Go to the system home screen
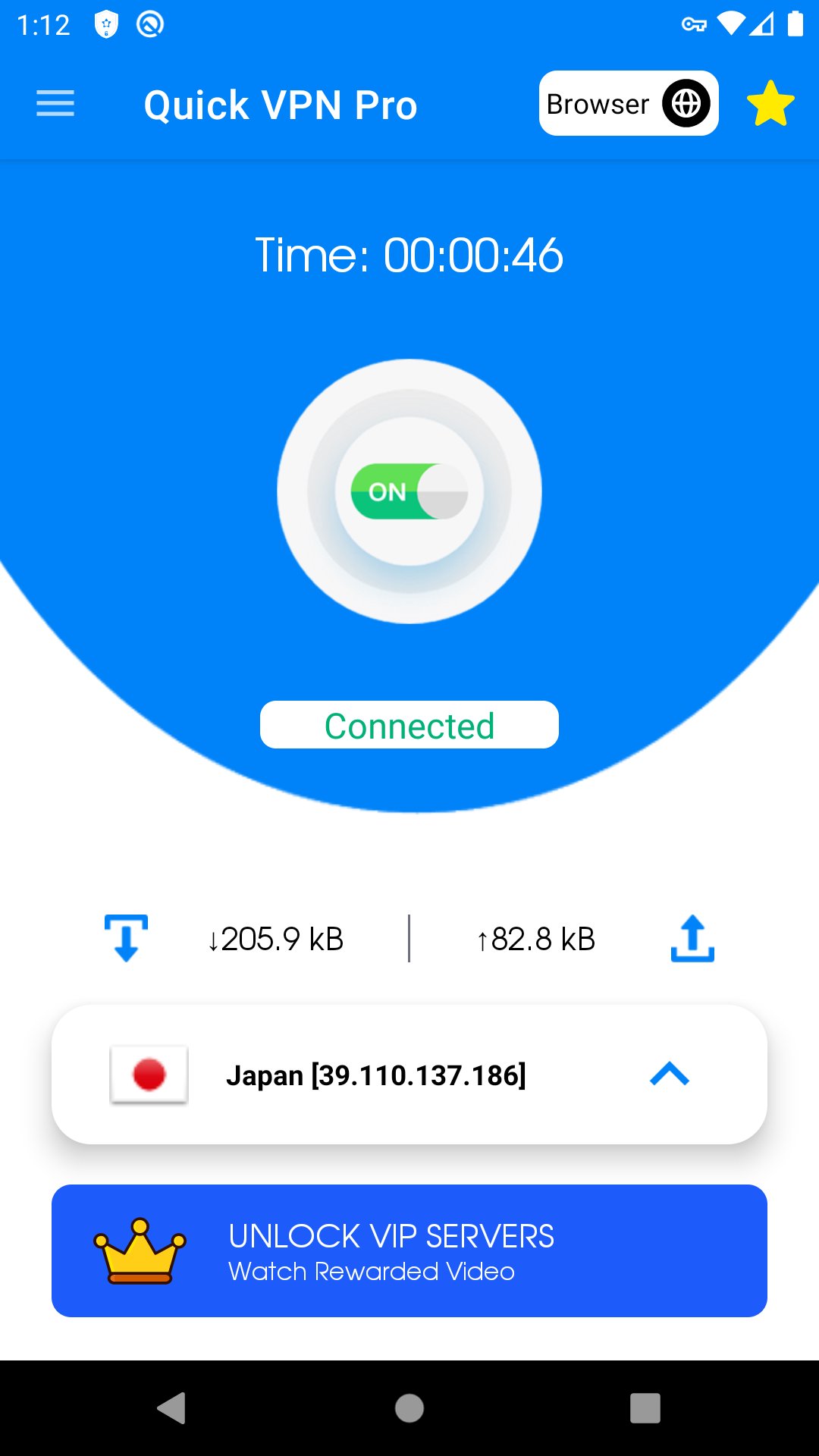 [x=409, y=1408]
